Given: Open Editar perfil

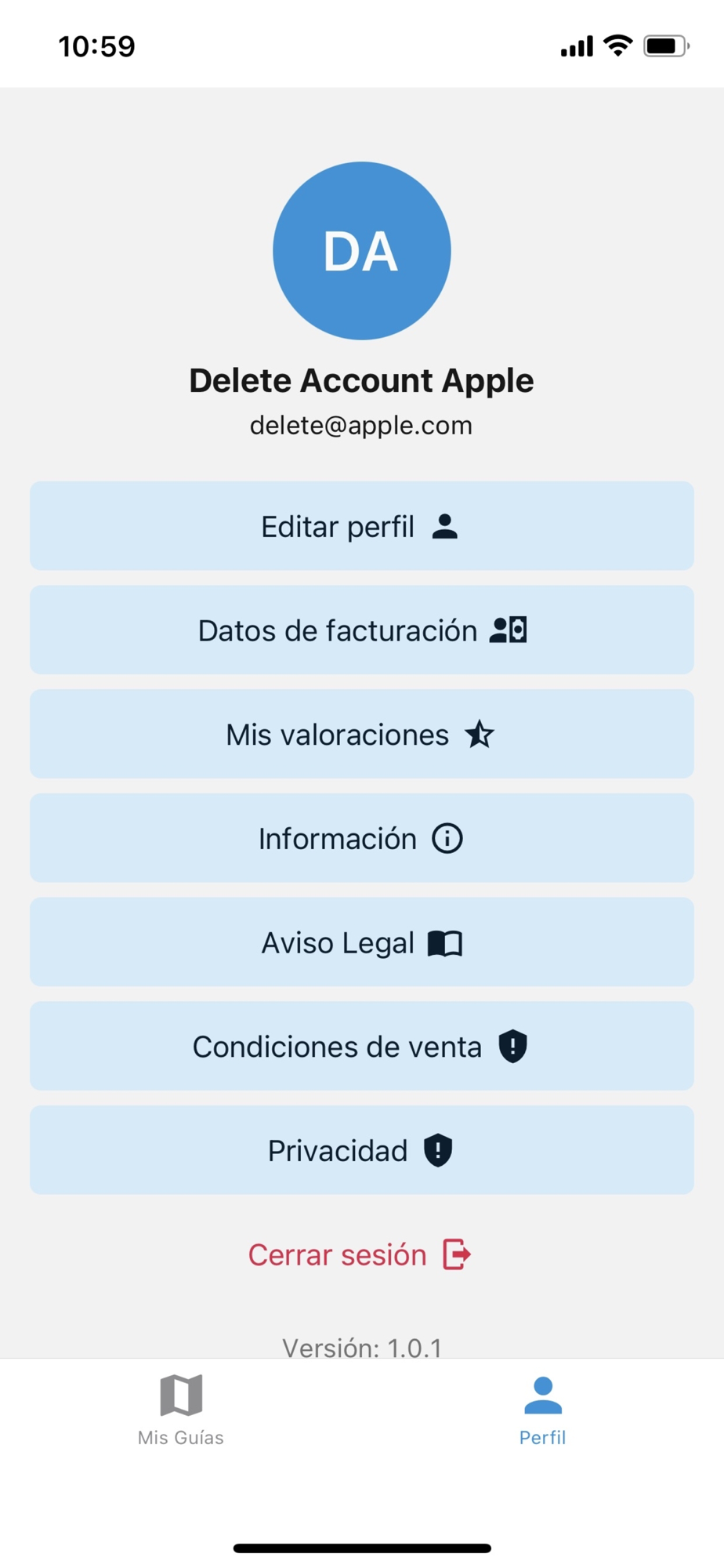Looking at the screenshot, I should (x=361, y=526).
